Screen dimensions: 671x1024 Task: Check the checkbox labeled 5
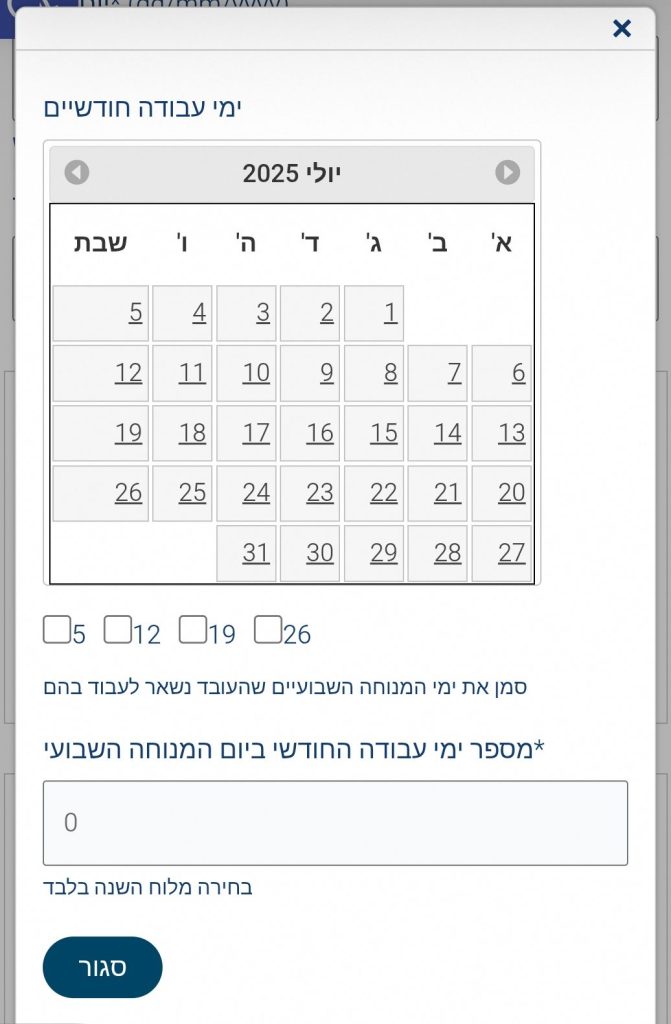click(x=56, y=630)
